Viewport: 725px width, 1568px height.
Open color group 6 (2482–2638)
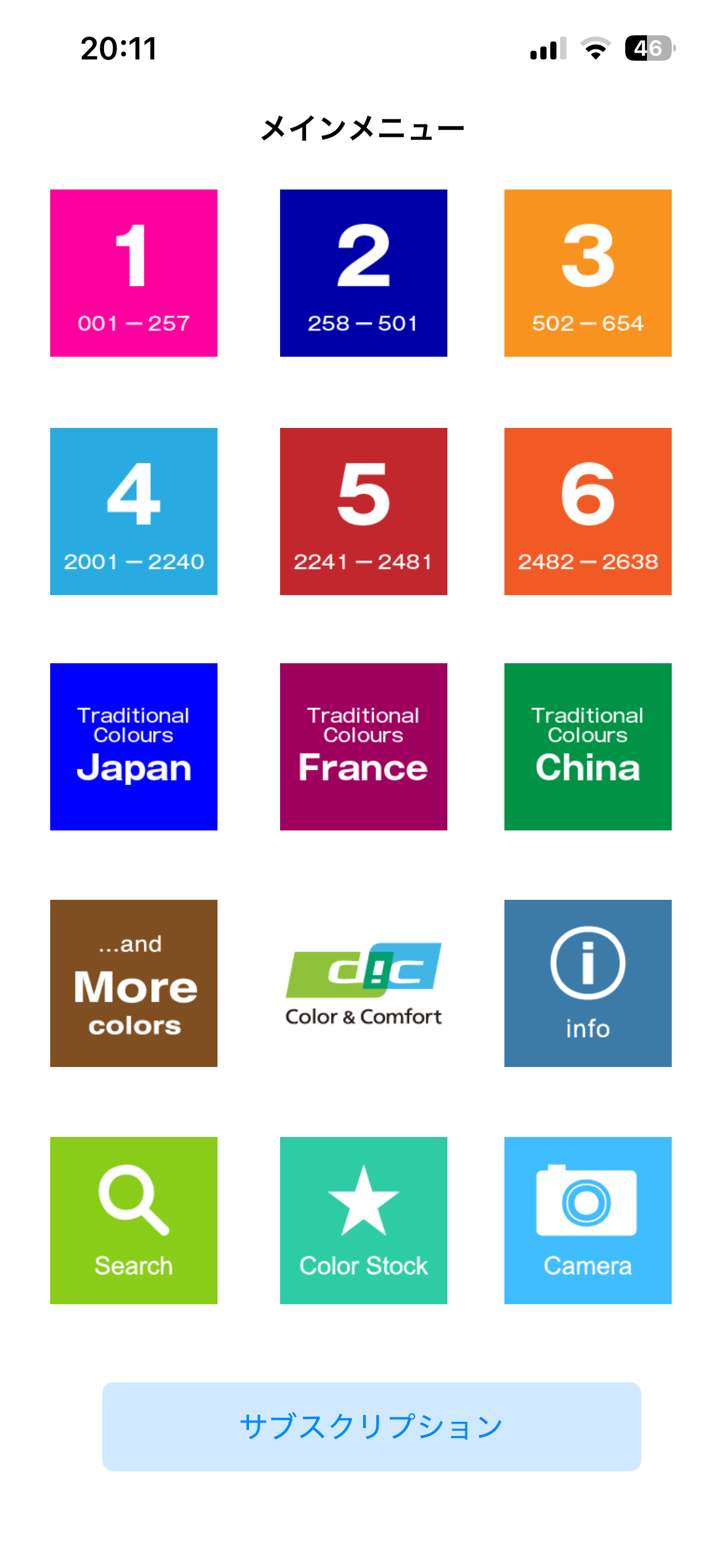(x=587, y=512)
